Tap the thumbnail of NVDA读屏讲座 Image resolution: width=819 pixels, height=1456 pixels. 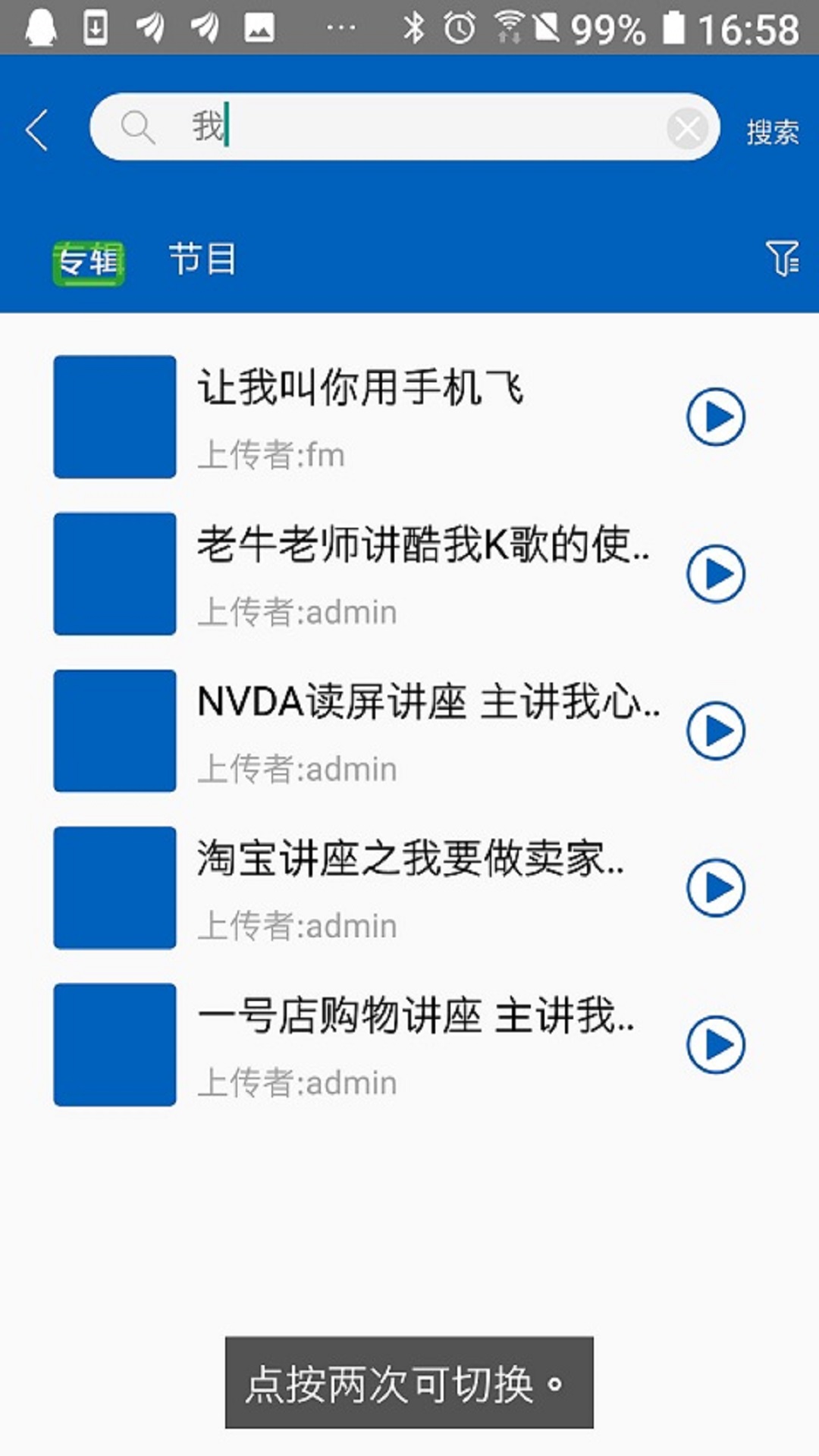114,730
